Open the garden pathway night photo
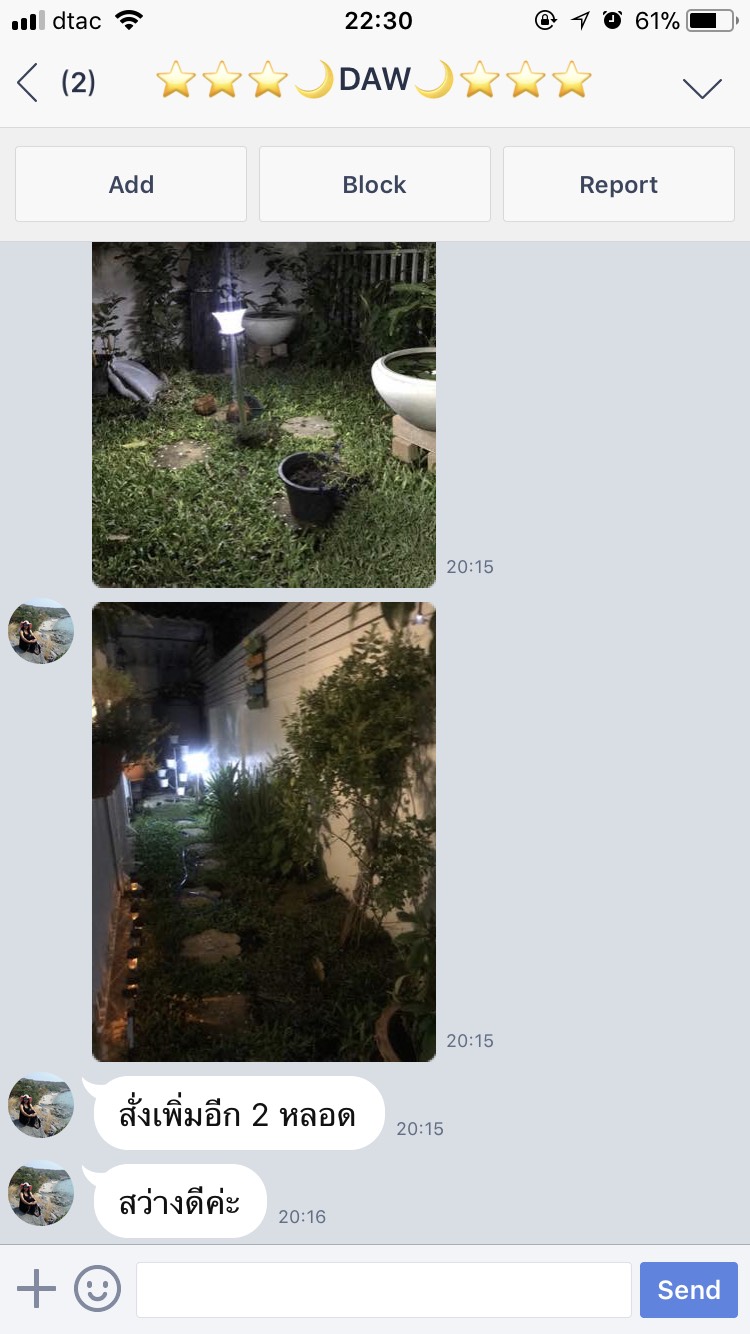The width and height of the screenshot is (750, 1334). (x=264, y=830)
